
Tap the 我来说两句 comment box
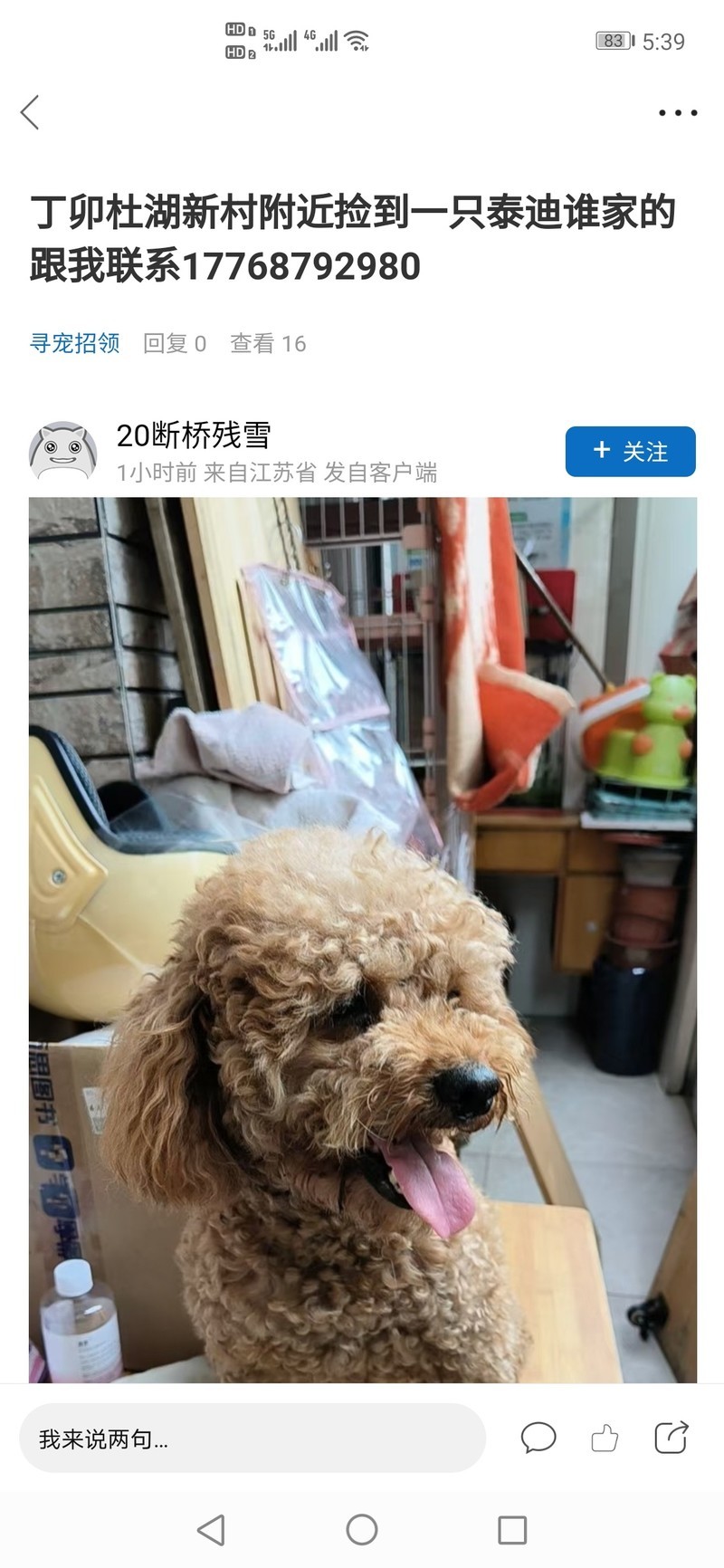click(x=252, y=1439)
